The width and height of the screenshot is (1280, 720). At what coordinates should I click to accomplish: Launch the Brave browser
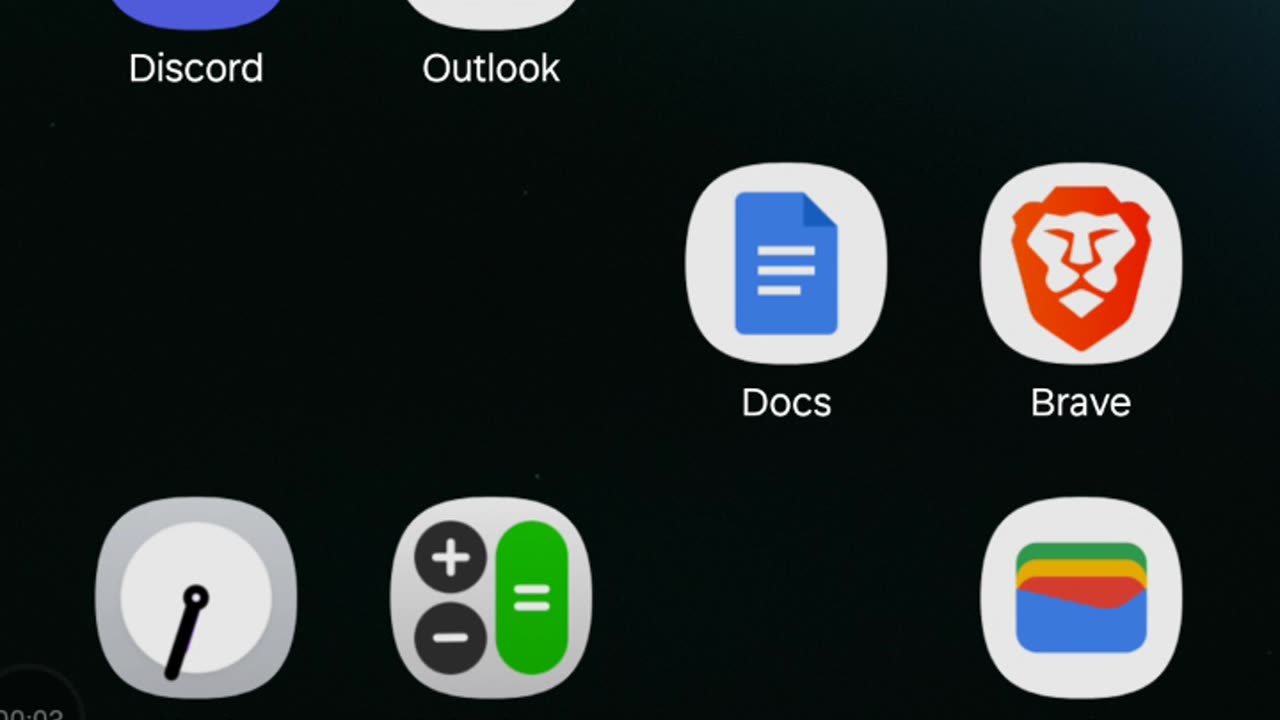click(x=1081, y=263)
